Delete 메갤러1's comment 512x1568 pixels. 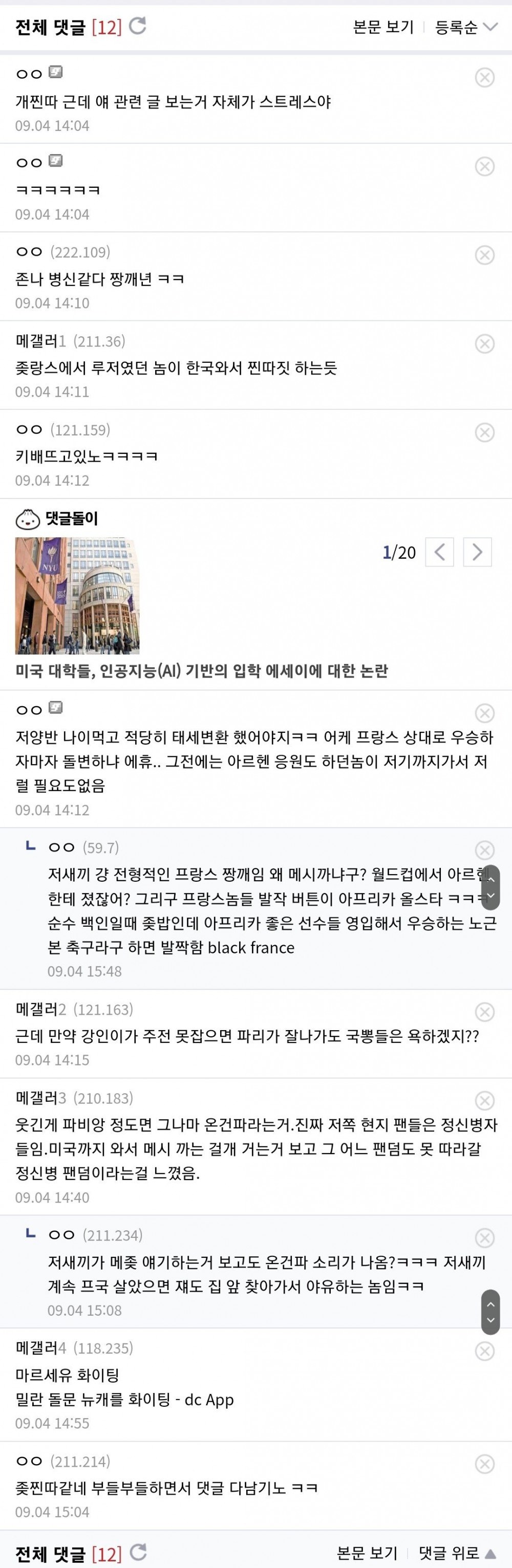(x=484, y=344)
